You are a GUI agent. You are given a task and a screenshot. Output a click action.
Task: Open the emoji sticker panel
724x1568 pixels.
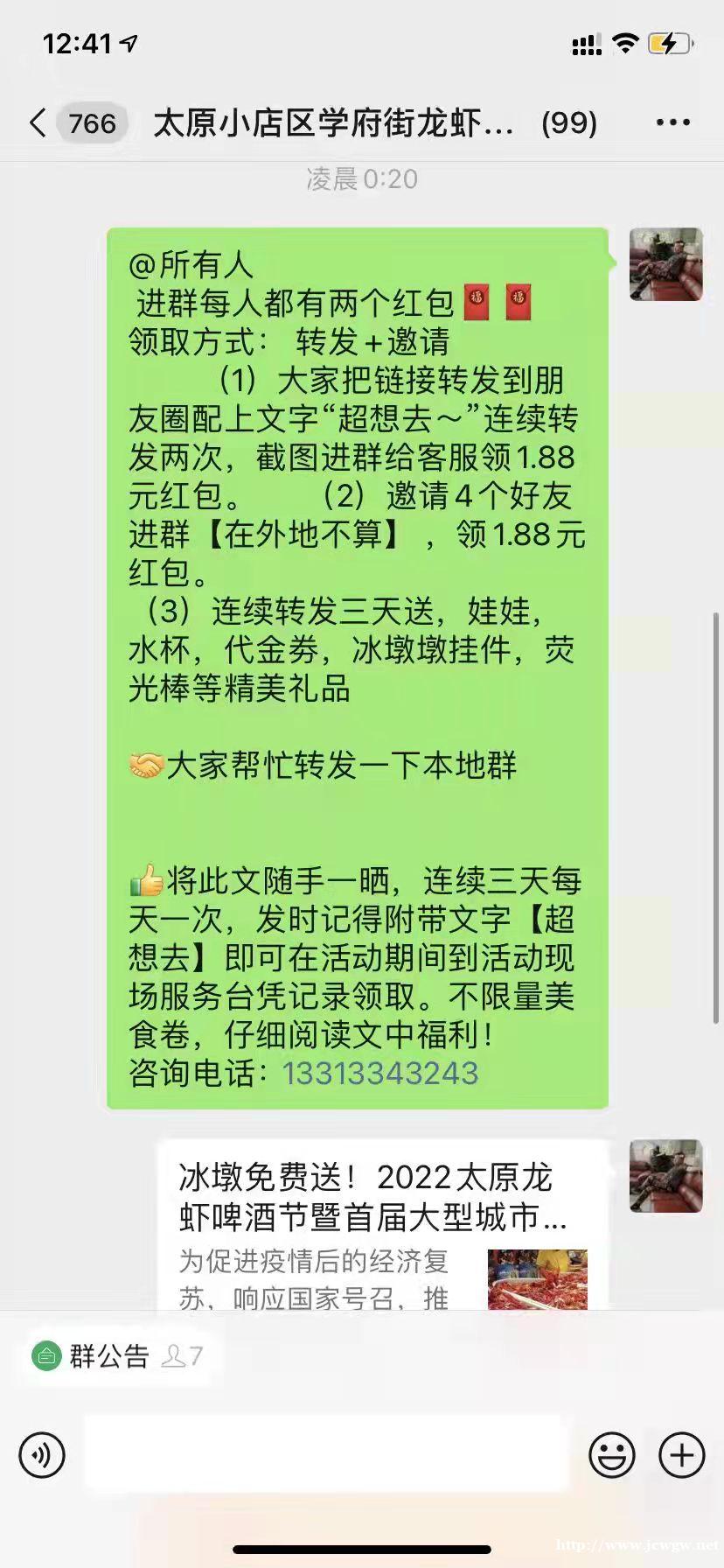[x=611, y=1455]
